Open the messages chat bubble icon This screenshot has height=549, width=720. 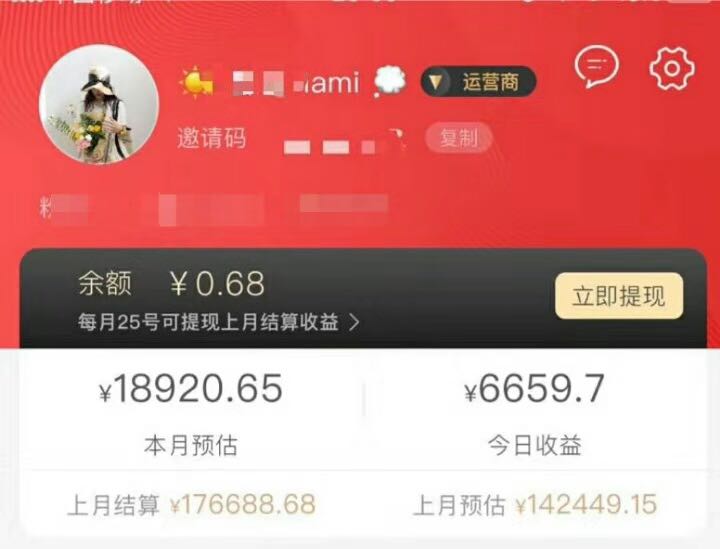(x=596, y=67)
